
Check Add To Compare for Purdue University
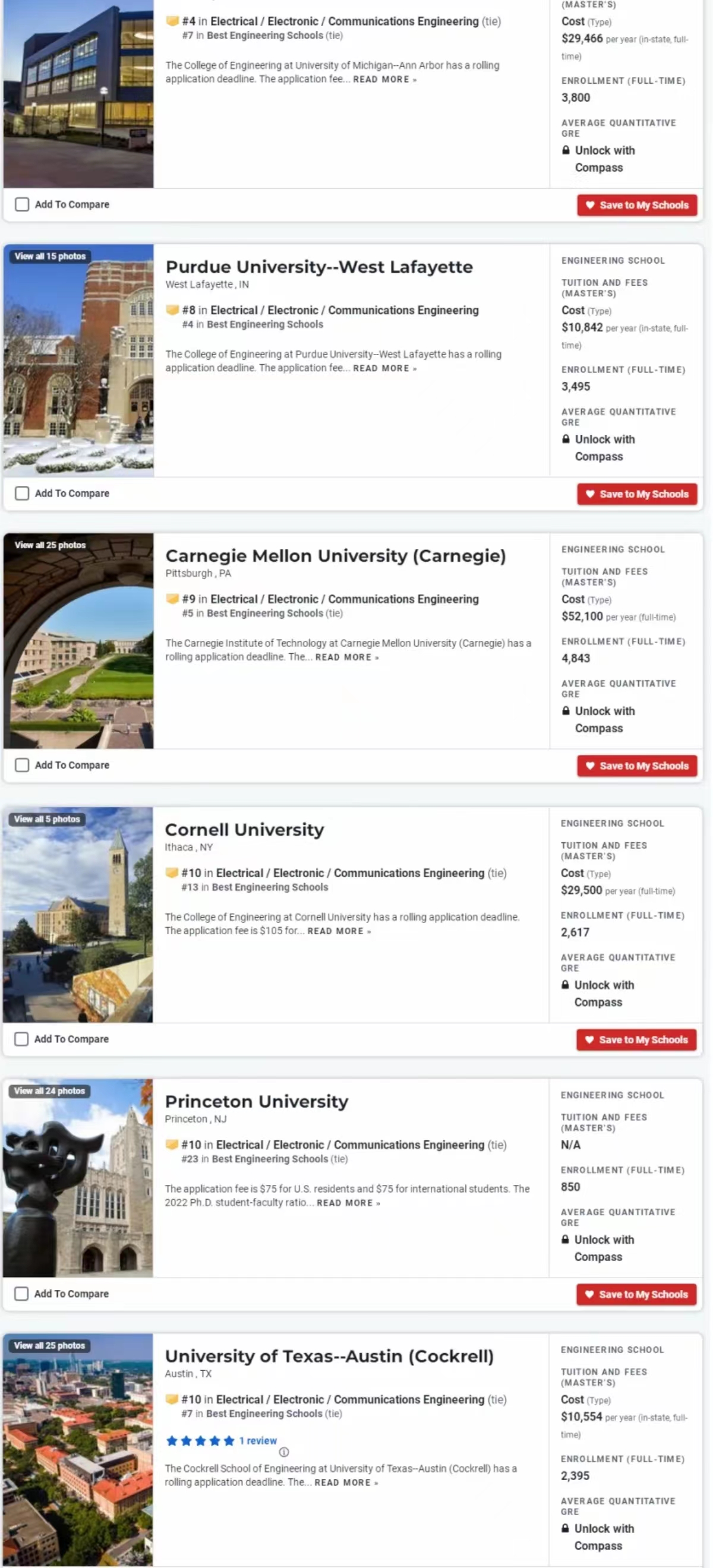click(22, 493)
